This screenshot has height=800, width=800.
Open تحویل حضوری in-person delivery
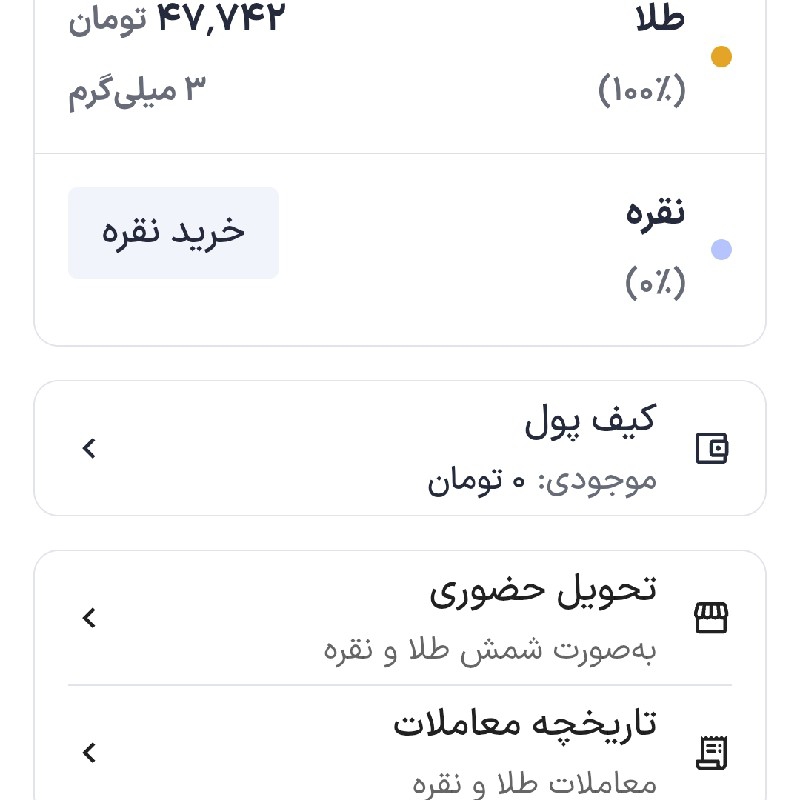(400, 618)
